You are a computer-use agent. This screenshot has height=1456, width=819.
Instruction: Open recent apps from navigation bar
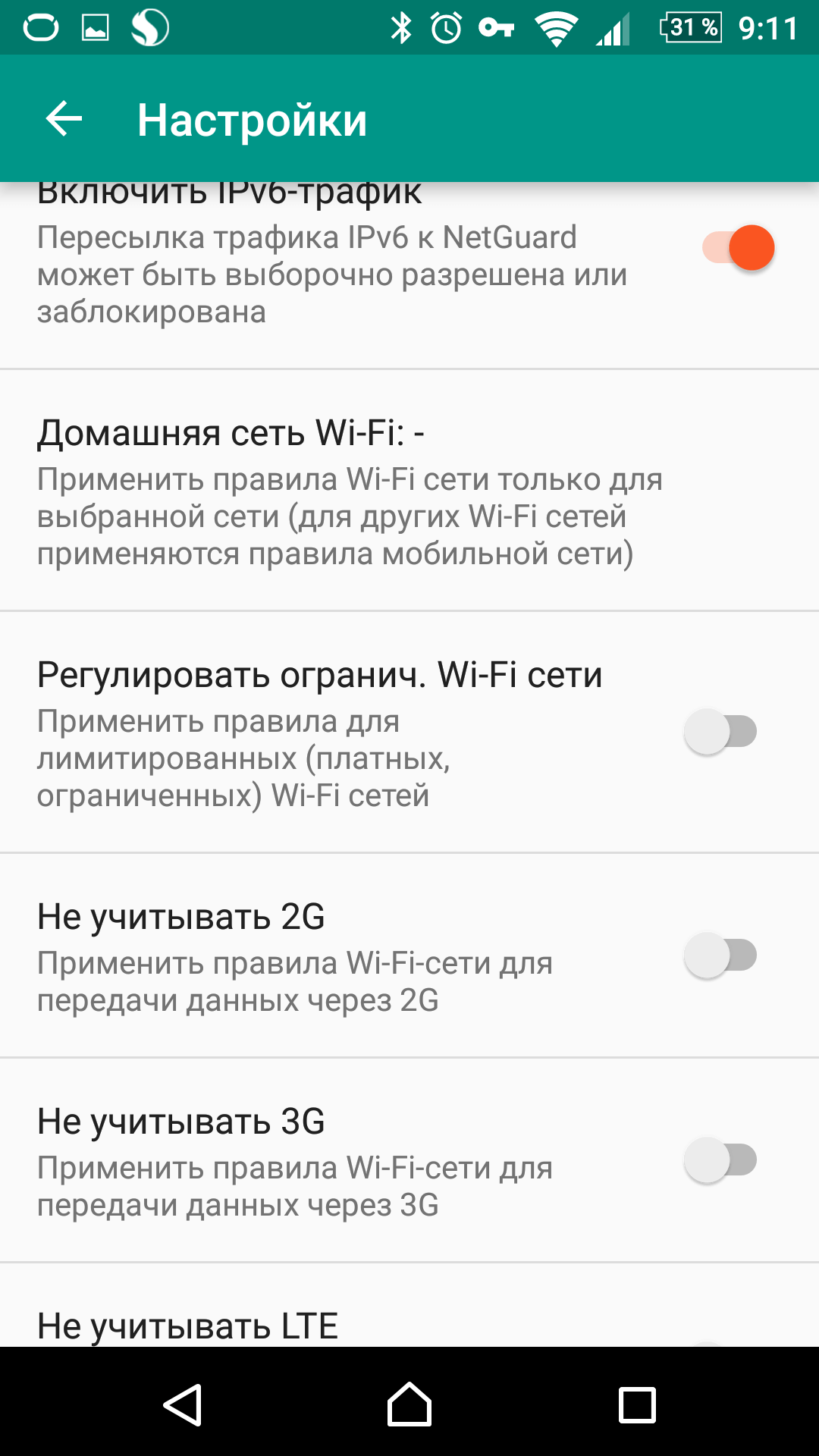click(637, 1404)
